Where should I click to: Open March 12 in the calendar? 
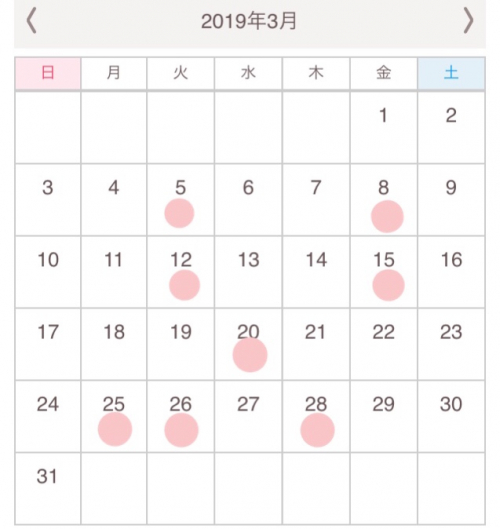180,272
